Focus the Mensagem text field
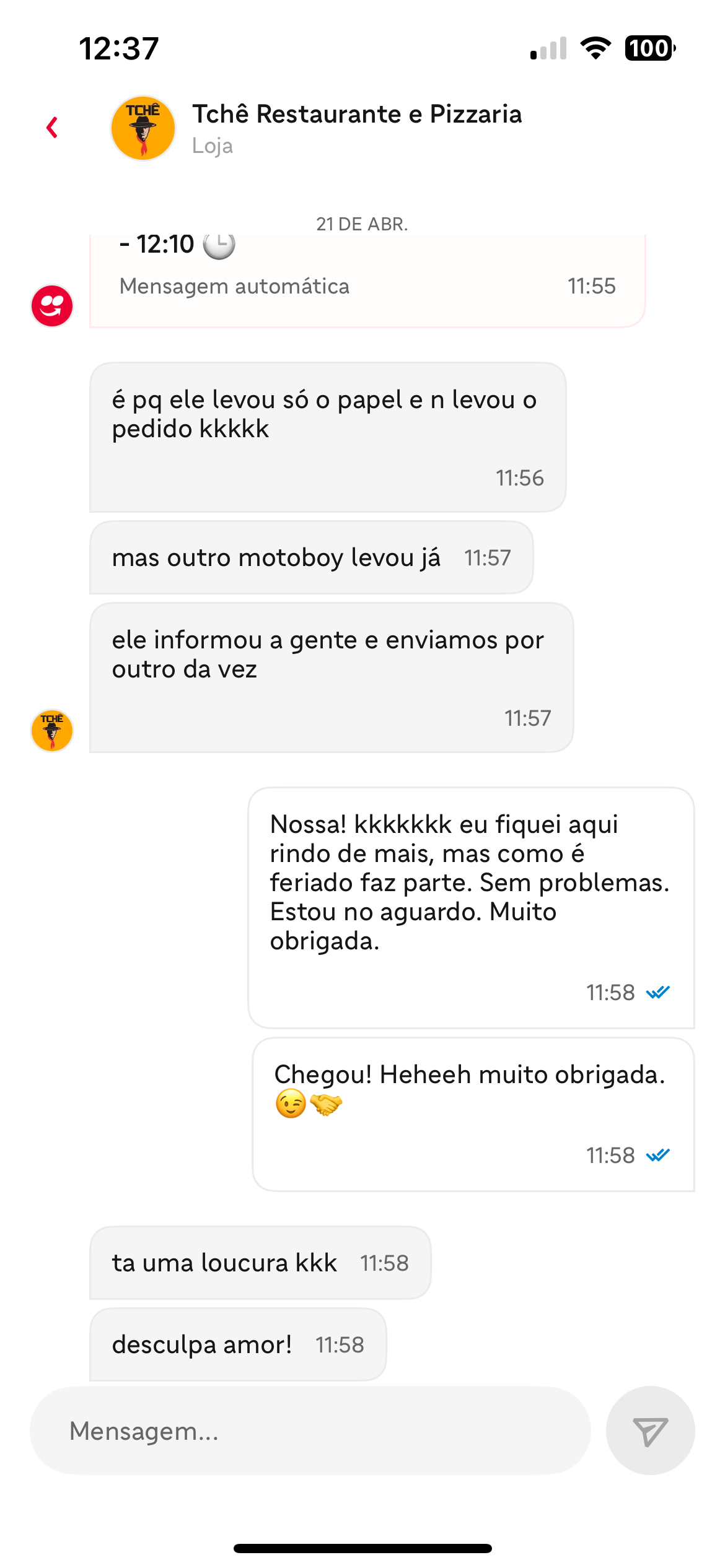This screenshot has width=725, height=1568. (310, 1431)
